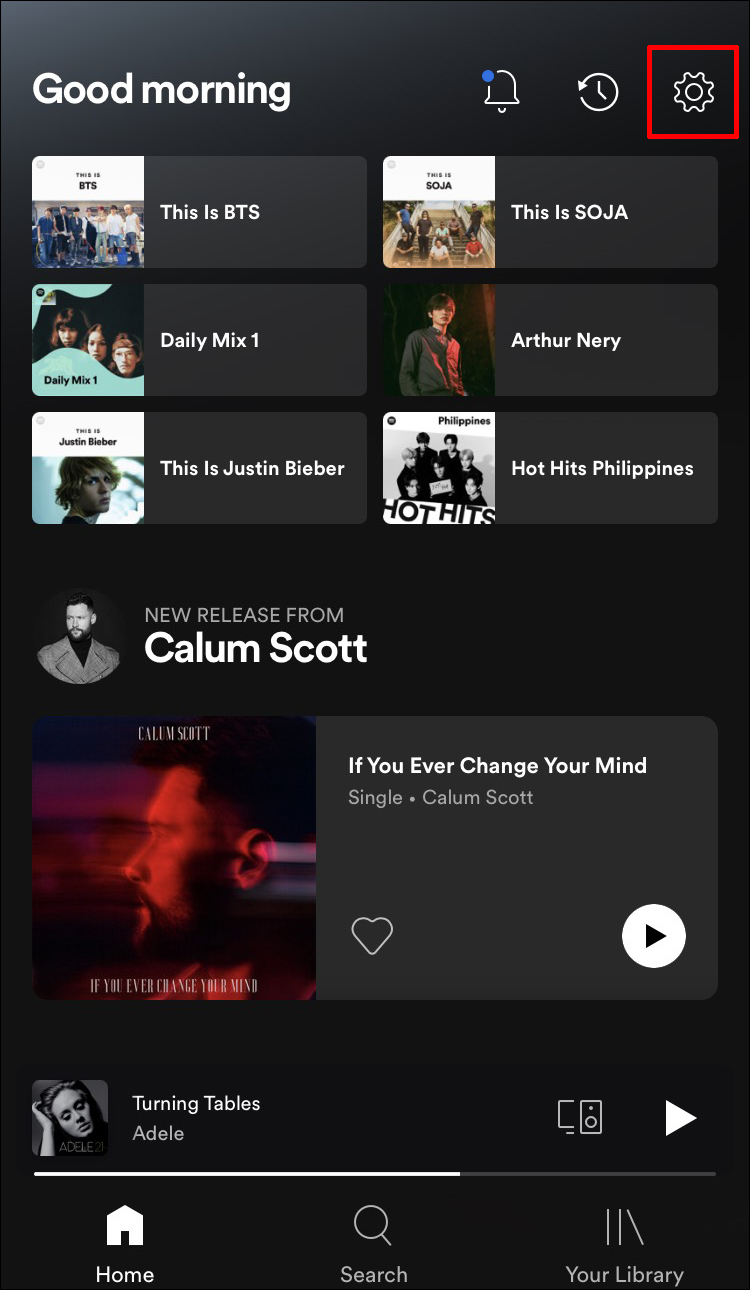Open Hot Hits Philippines playlist
The image size is (750, 1290).
pyautogui.click(x=550, y=468)
